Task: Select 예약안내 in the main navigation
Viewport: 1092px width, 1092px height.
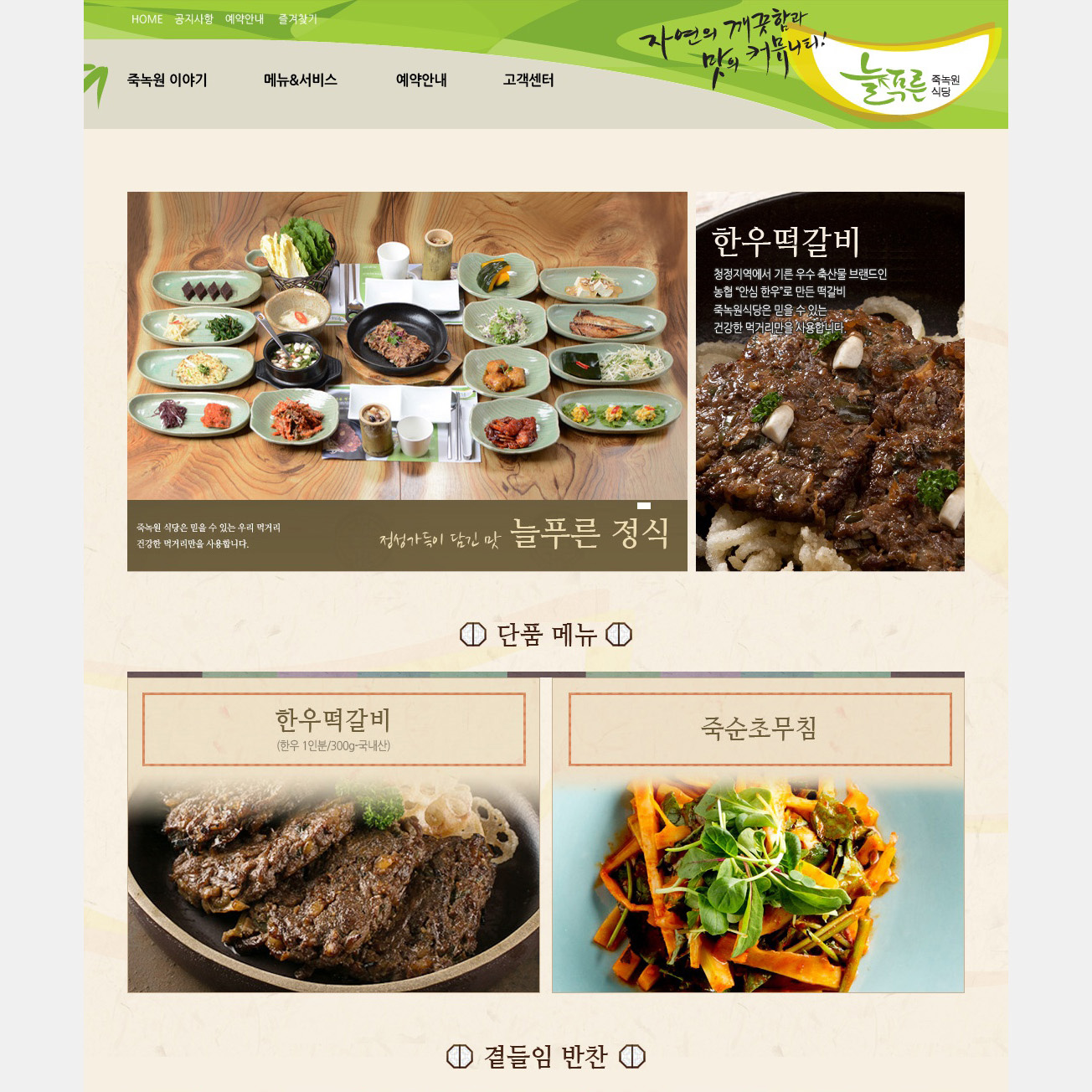Action: 420,80
